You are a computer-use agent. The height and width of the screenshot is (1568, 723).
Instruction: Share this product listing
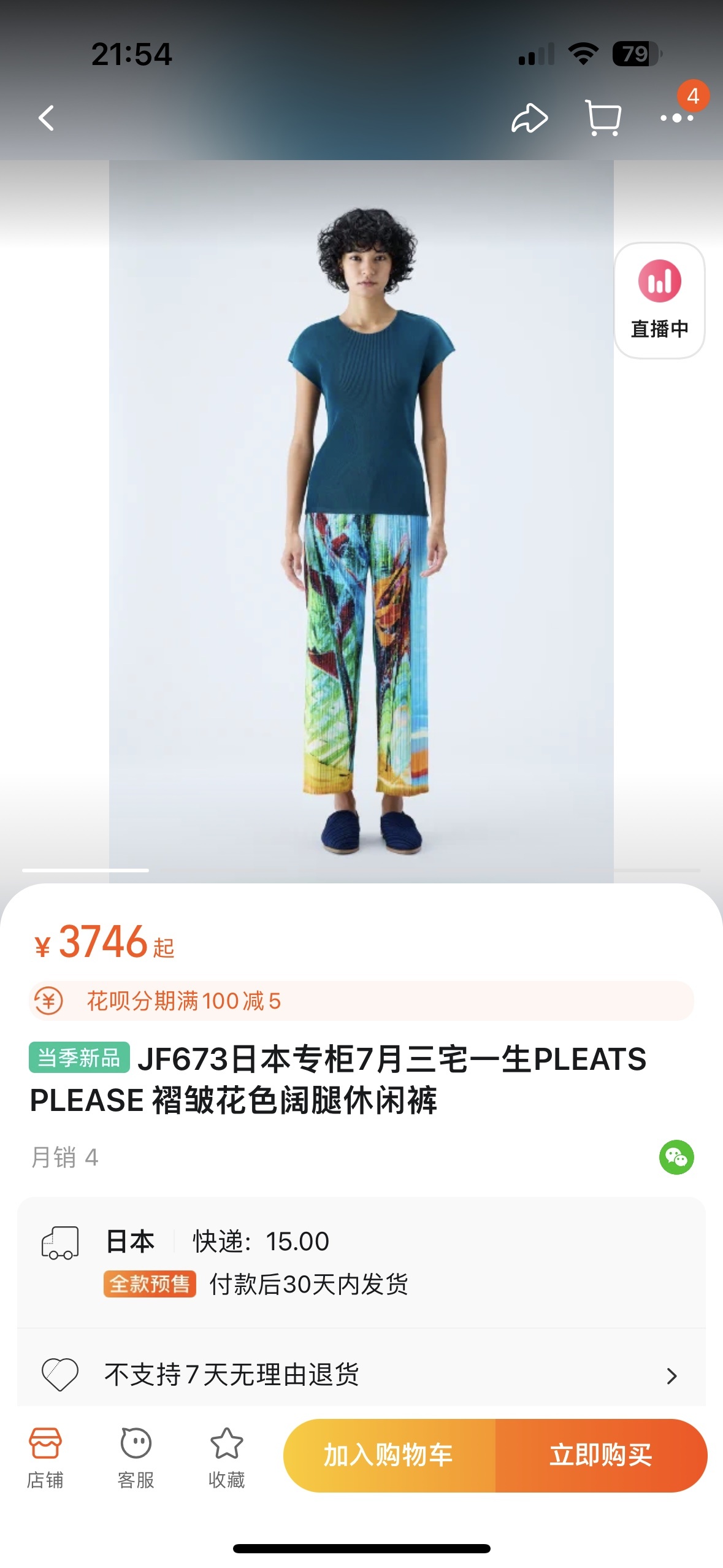pyautogui.click(x=529, y=118)
